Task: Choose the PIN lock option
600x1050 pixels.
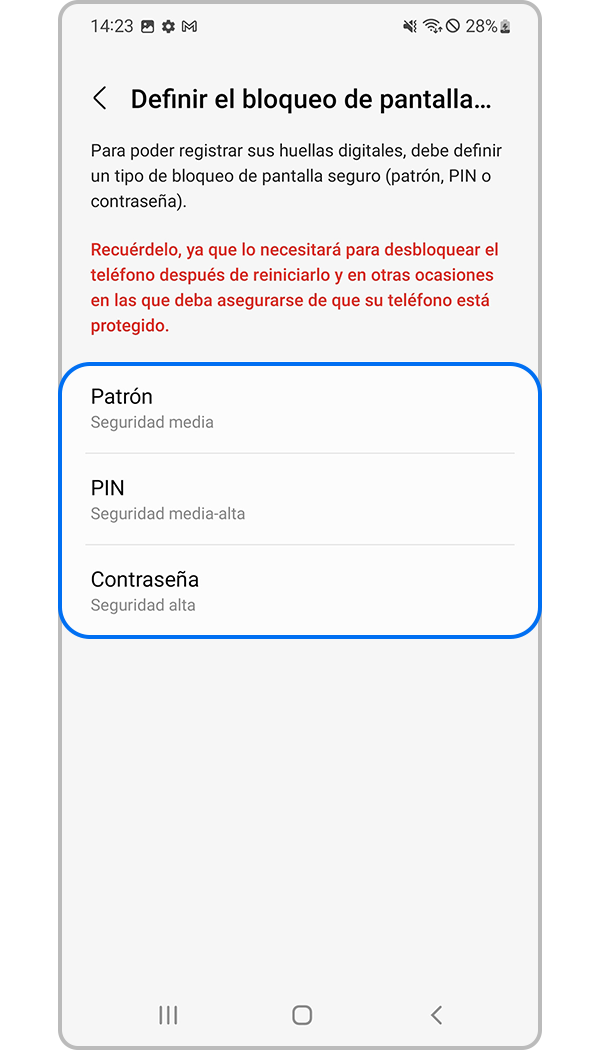Action: (x=300, y=499)
